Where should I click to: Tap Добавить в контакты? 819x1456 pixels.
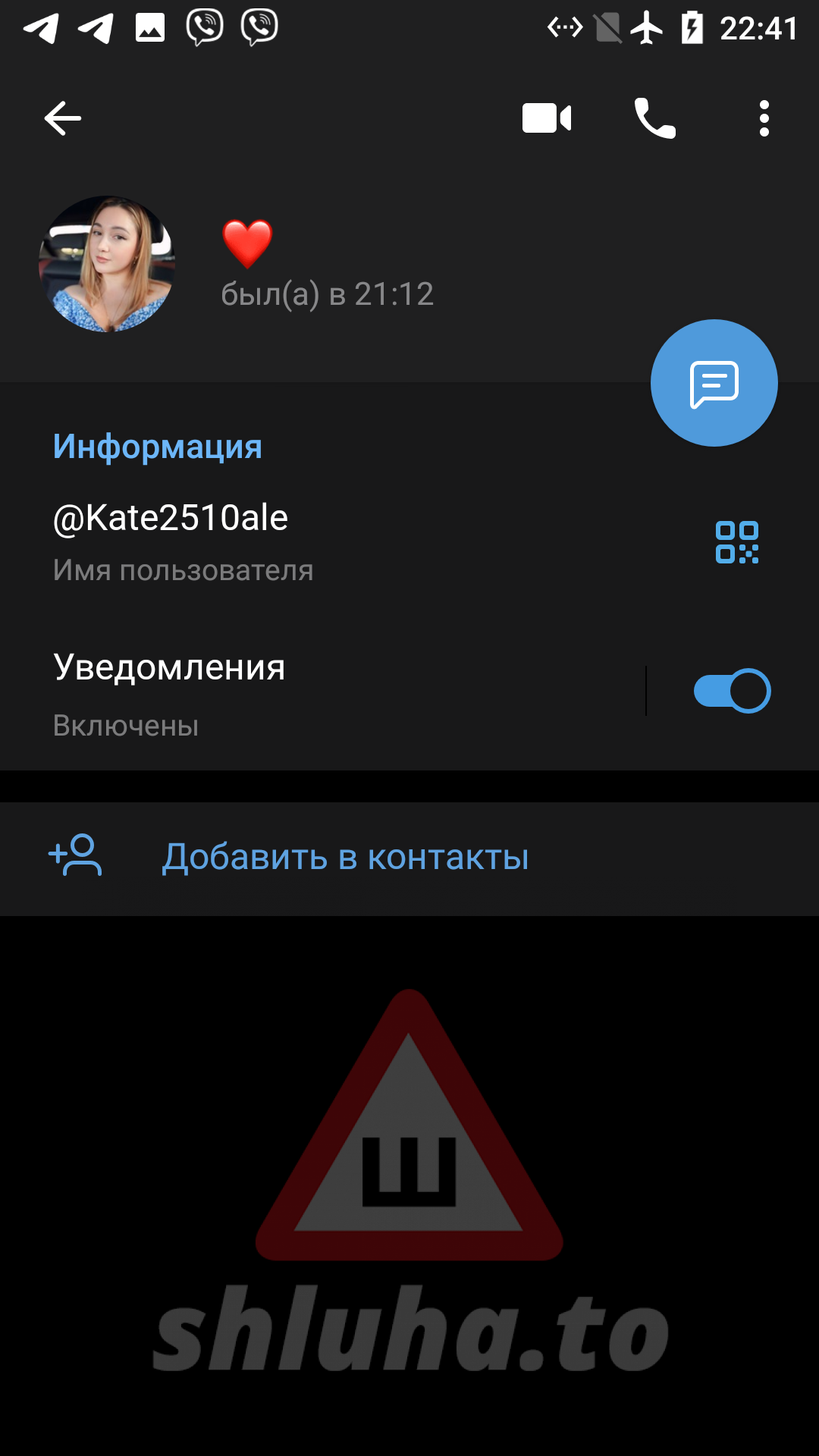345,857
